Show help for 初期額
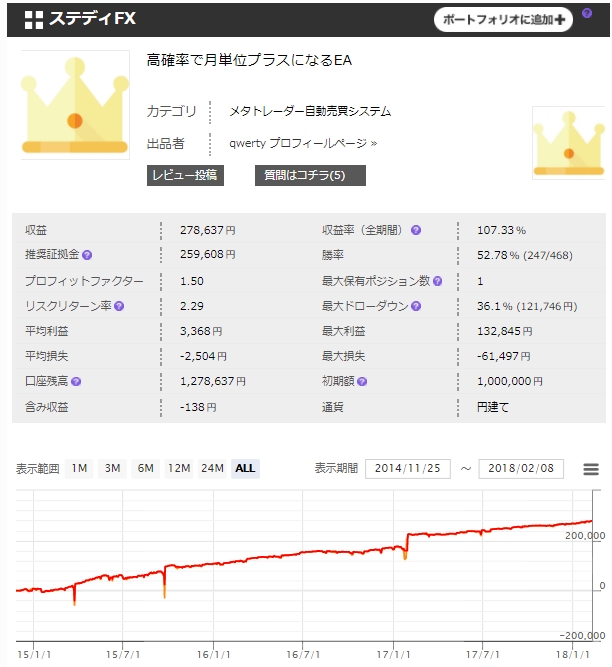612x667 pixels. (362, 381)
